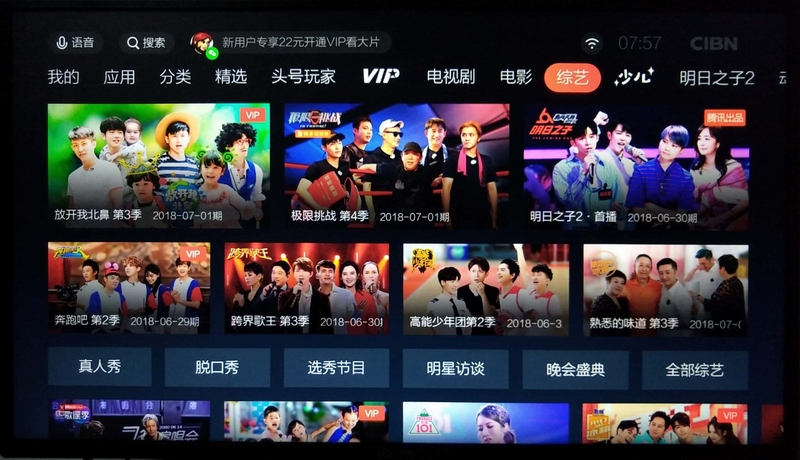Open the 极限挑战 第4季 show card
Viewport: 800px width, 460px height.
click(396, 165)
